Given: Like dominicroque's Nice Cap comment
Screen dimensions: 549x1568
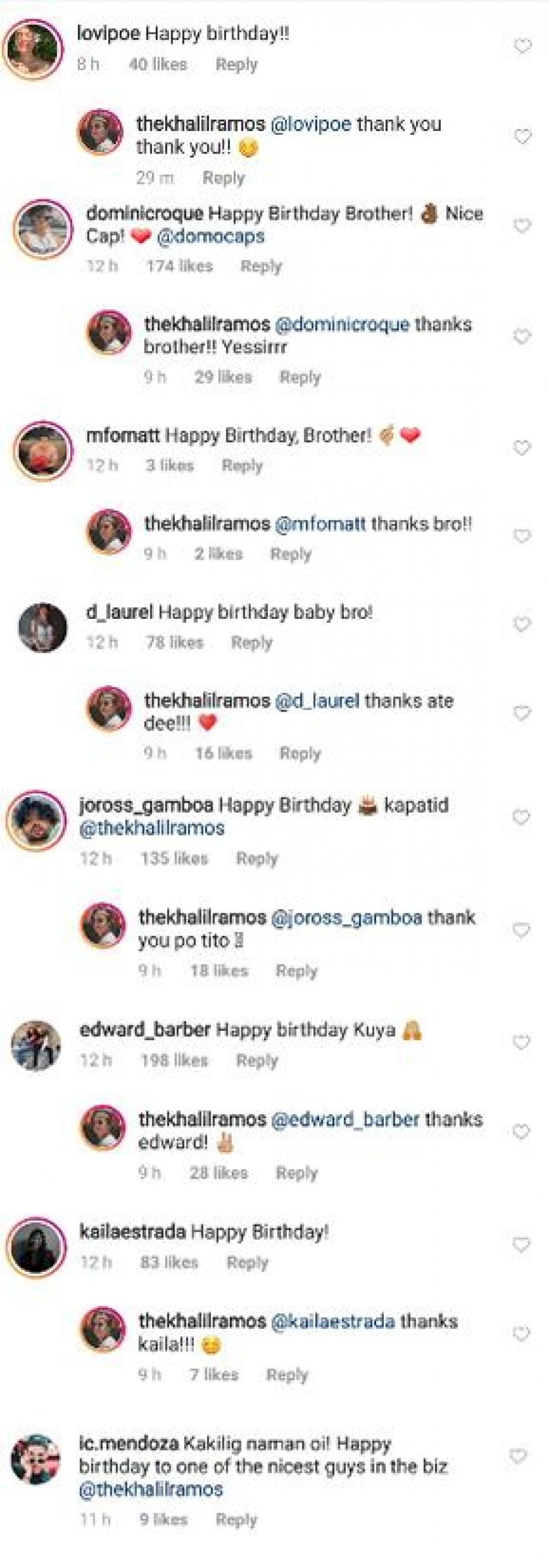Looking at the screenshot, I should click(522, 227).
